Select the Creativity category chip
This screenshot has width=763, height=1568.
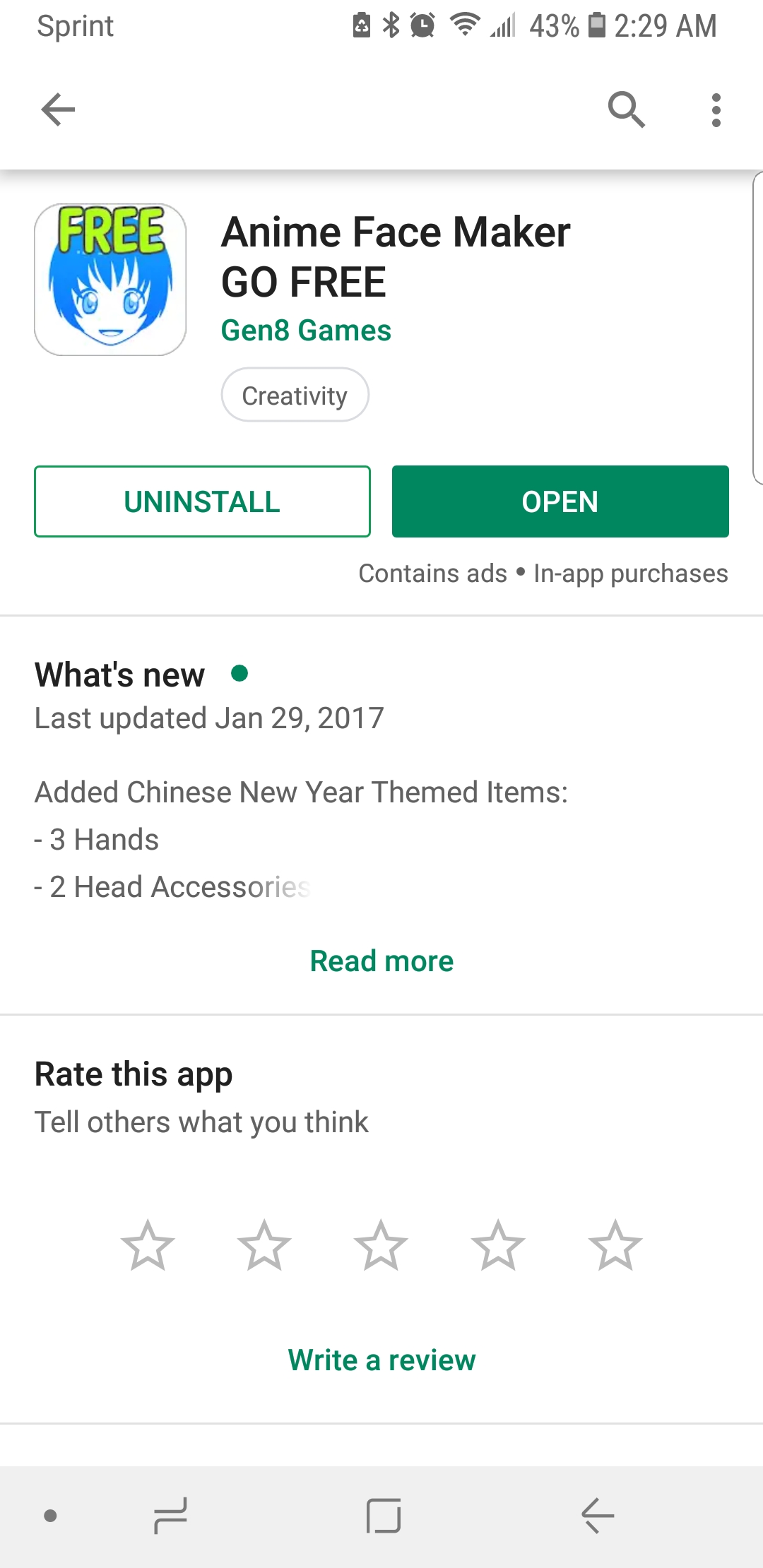pos(295,395)
